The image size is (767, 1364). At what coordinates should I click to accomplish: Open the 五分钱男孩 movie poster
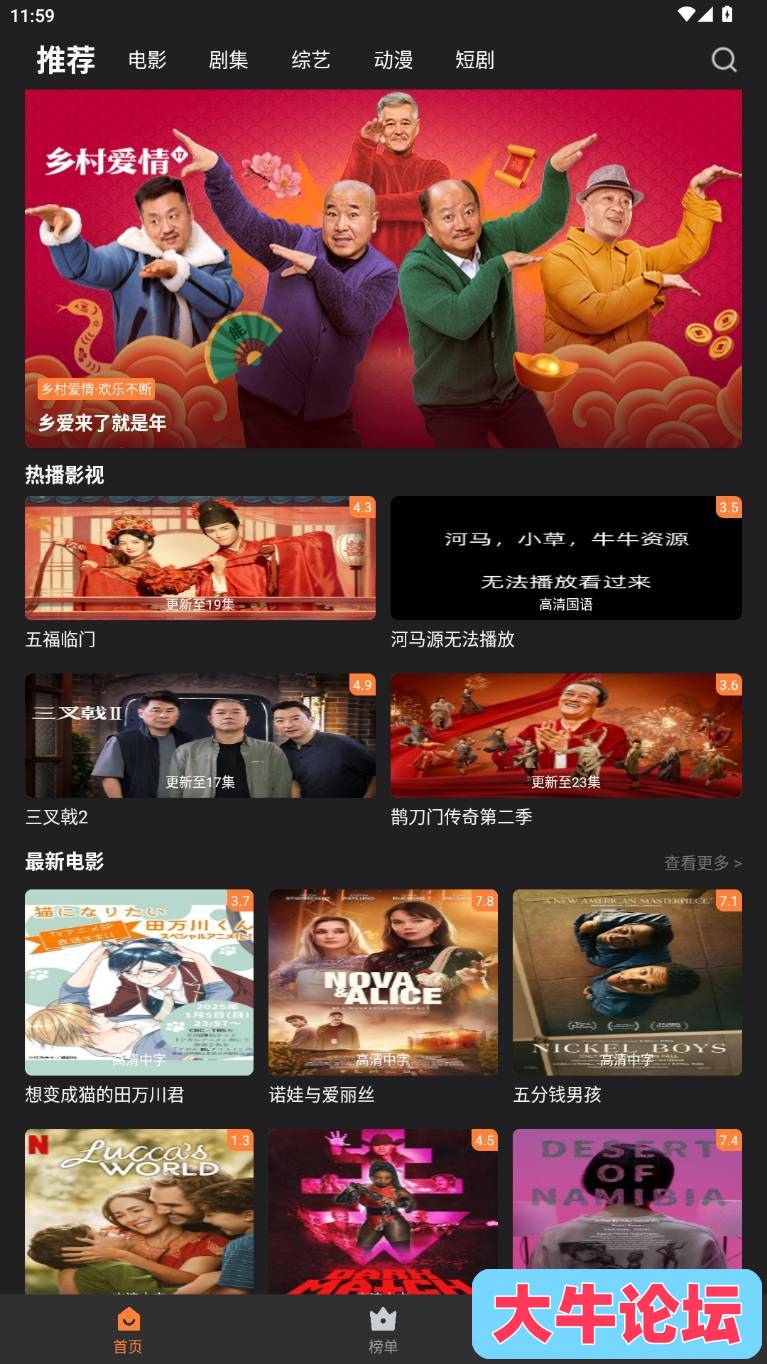pos(627,982)
